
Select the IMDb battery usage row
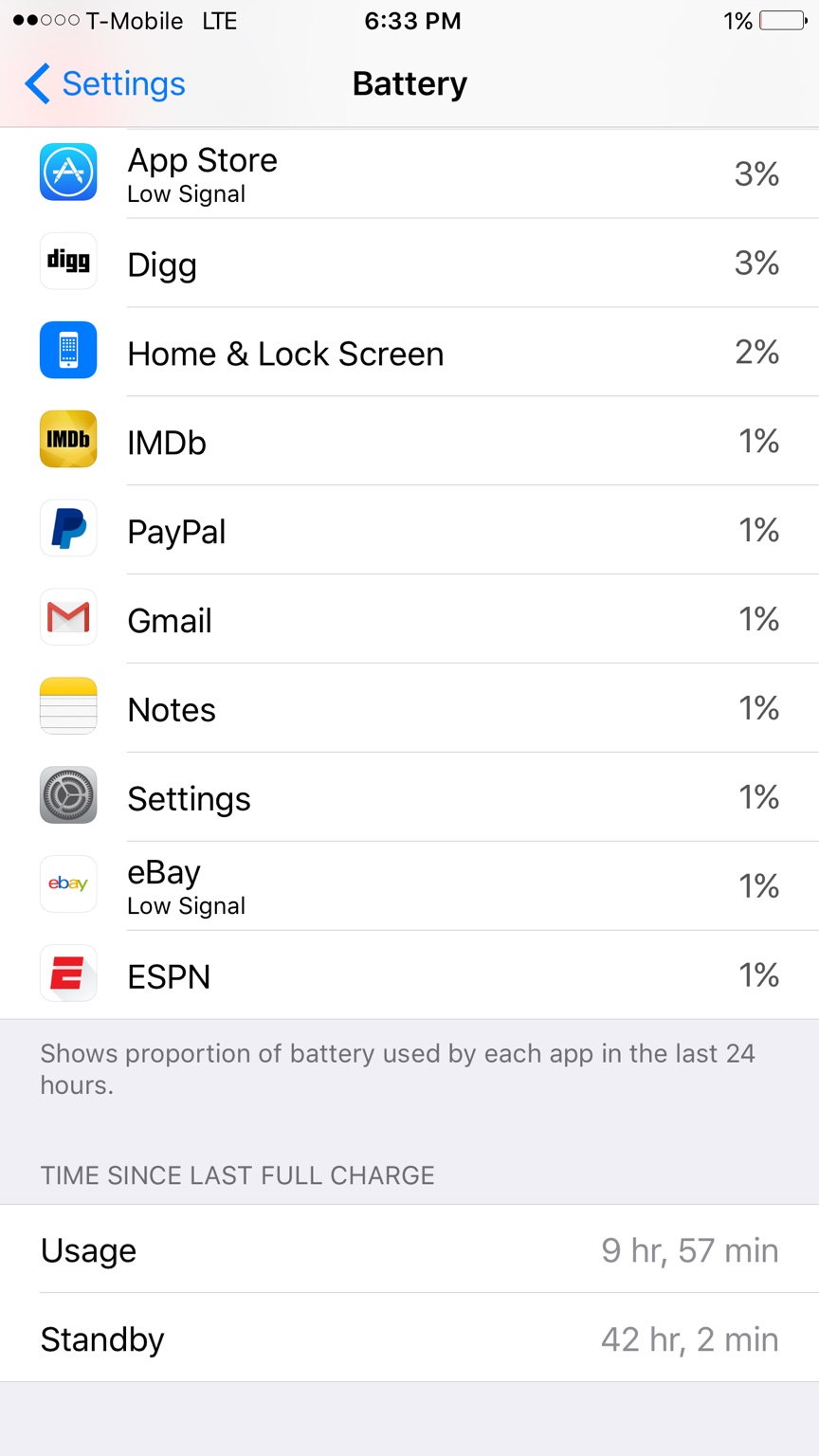(409, 441)
